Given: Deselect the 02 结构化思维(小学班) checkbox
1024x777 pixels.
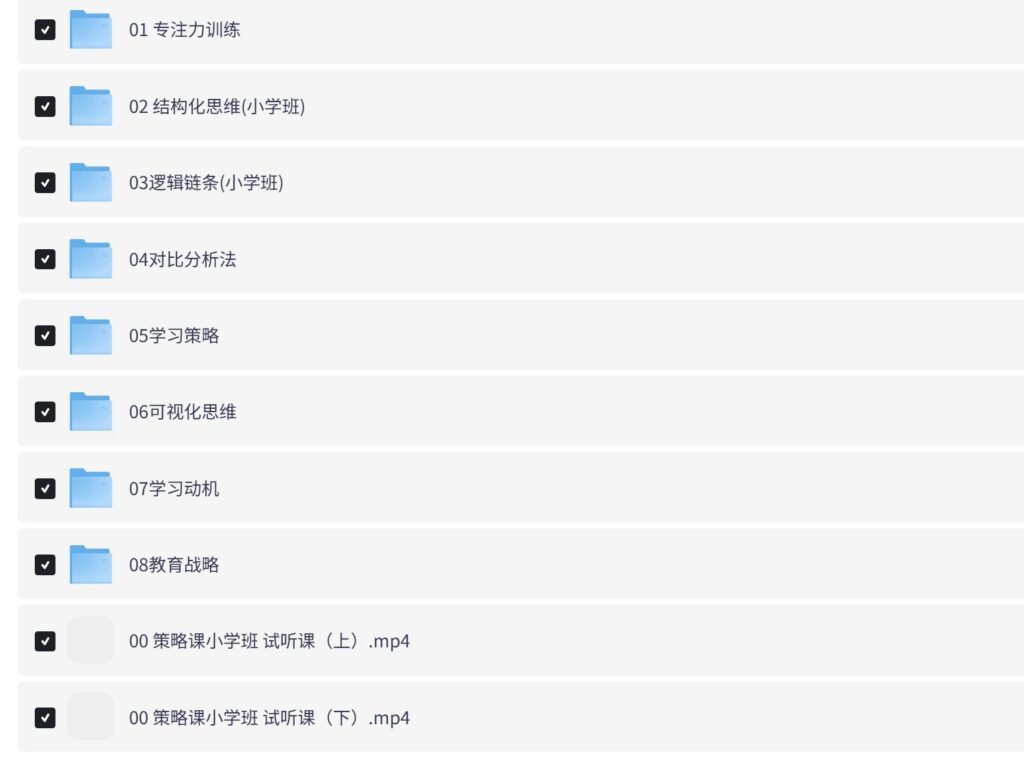Looking at the screenshot, I should (45, 106).
